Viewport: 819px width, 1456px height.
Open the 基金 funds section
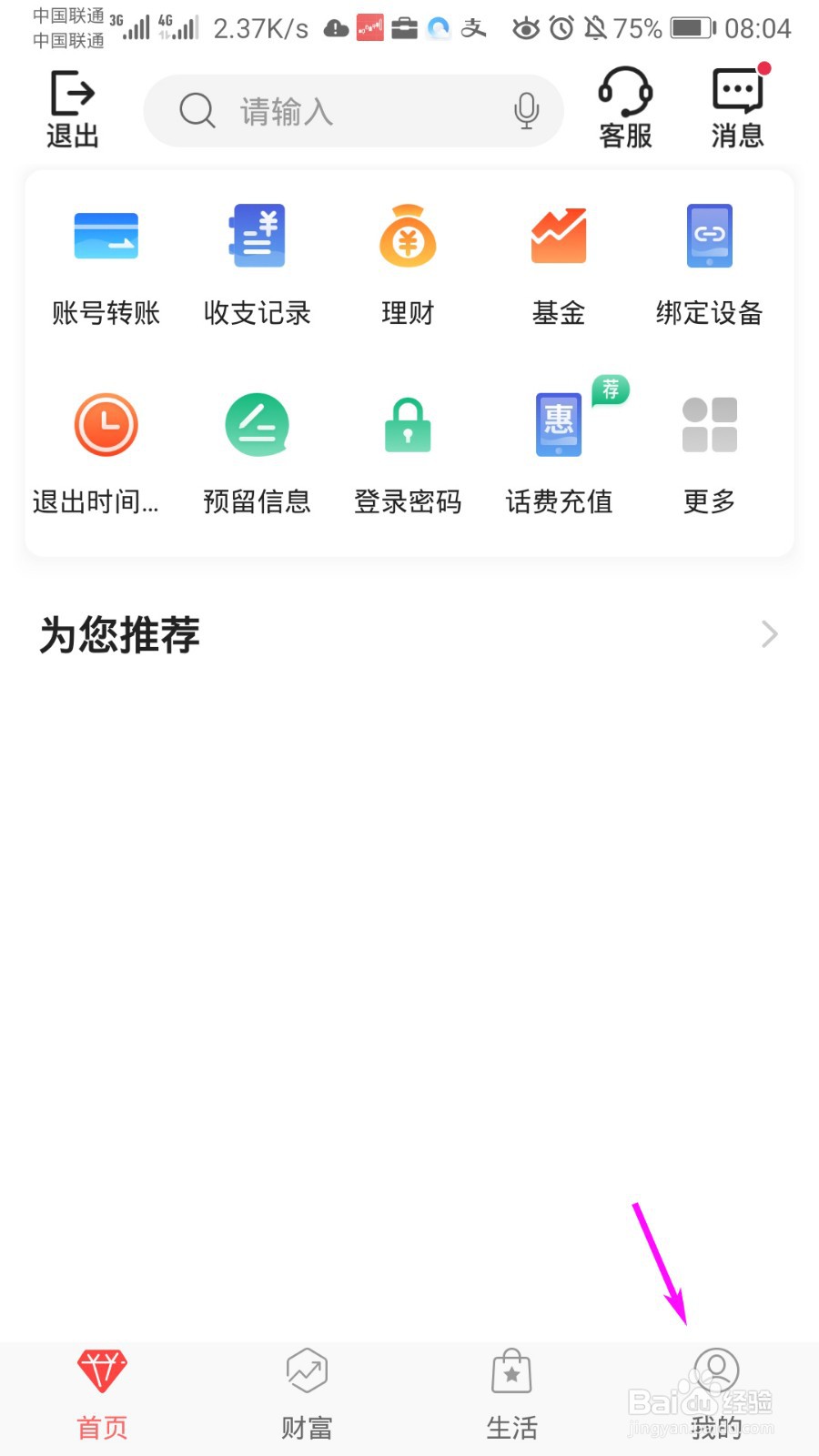pyautogui.click(x=558, y=264)
